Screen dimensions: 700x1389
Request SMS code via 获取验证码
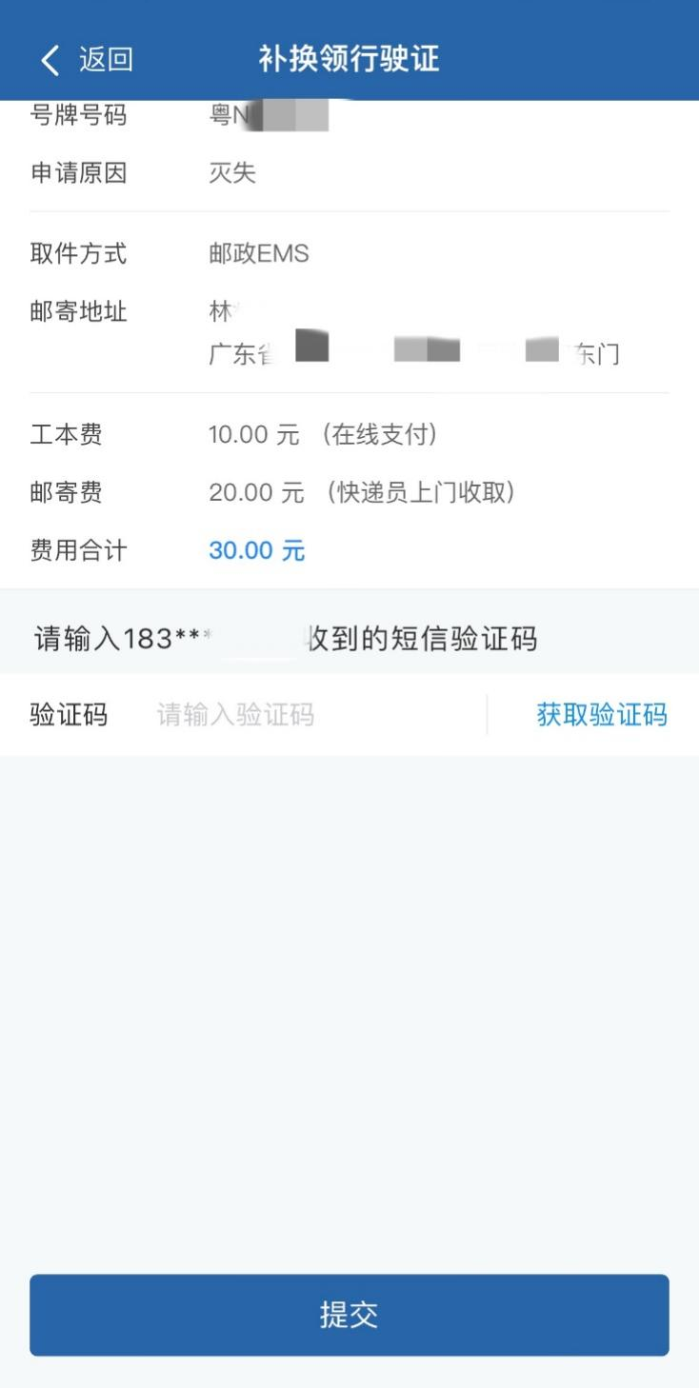pyautogui.click(x=601, y=715)
